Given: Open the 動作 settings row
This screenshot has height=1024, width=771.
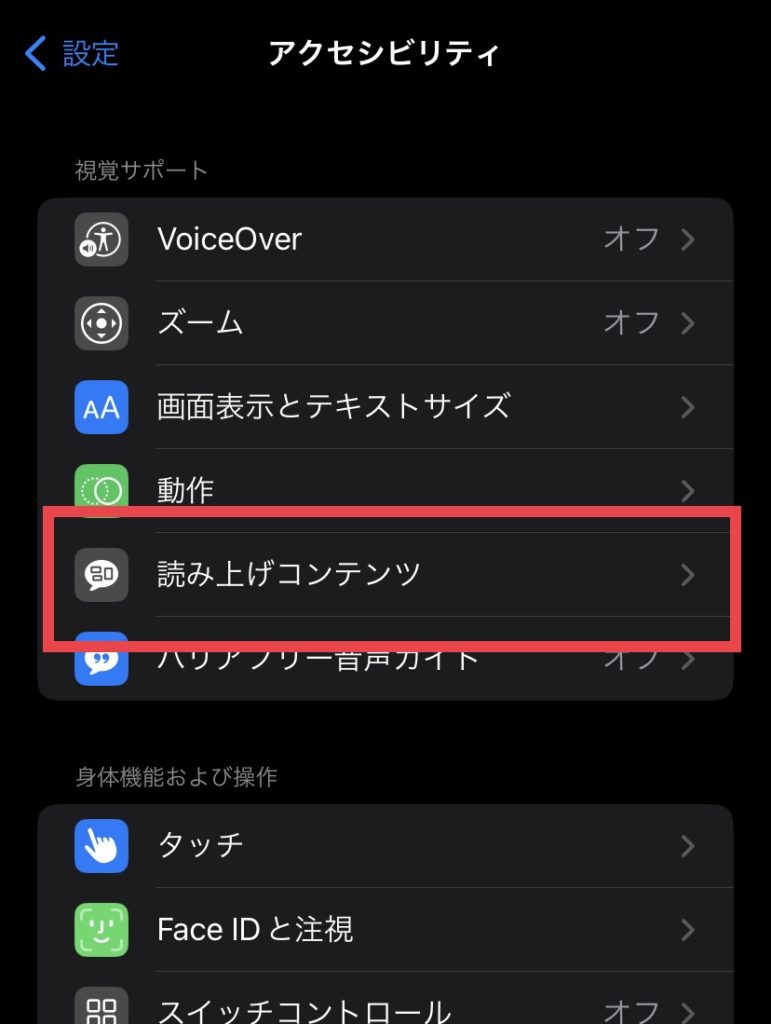Looking at the screenshot, I should pos(385,488).
